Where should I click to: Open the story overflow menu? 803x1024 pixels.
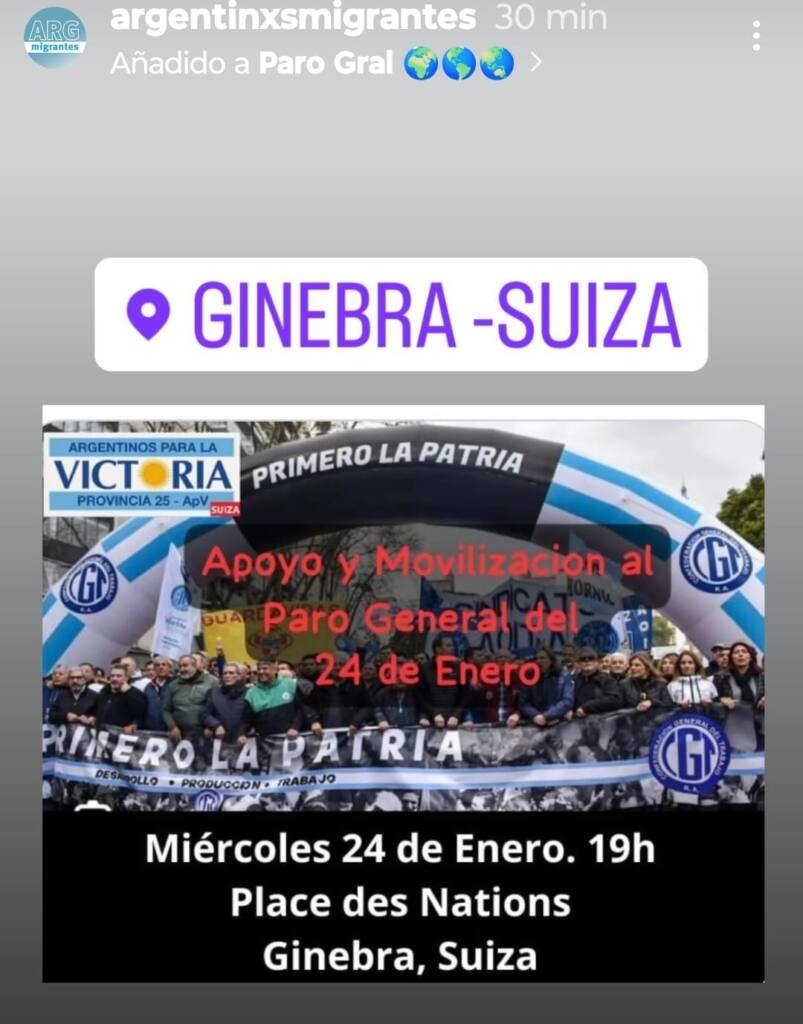(756, 37)
